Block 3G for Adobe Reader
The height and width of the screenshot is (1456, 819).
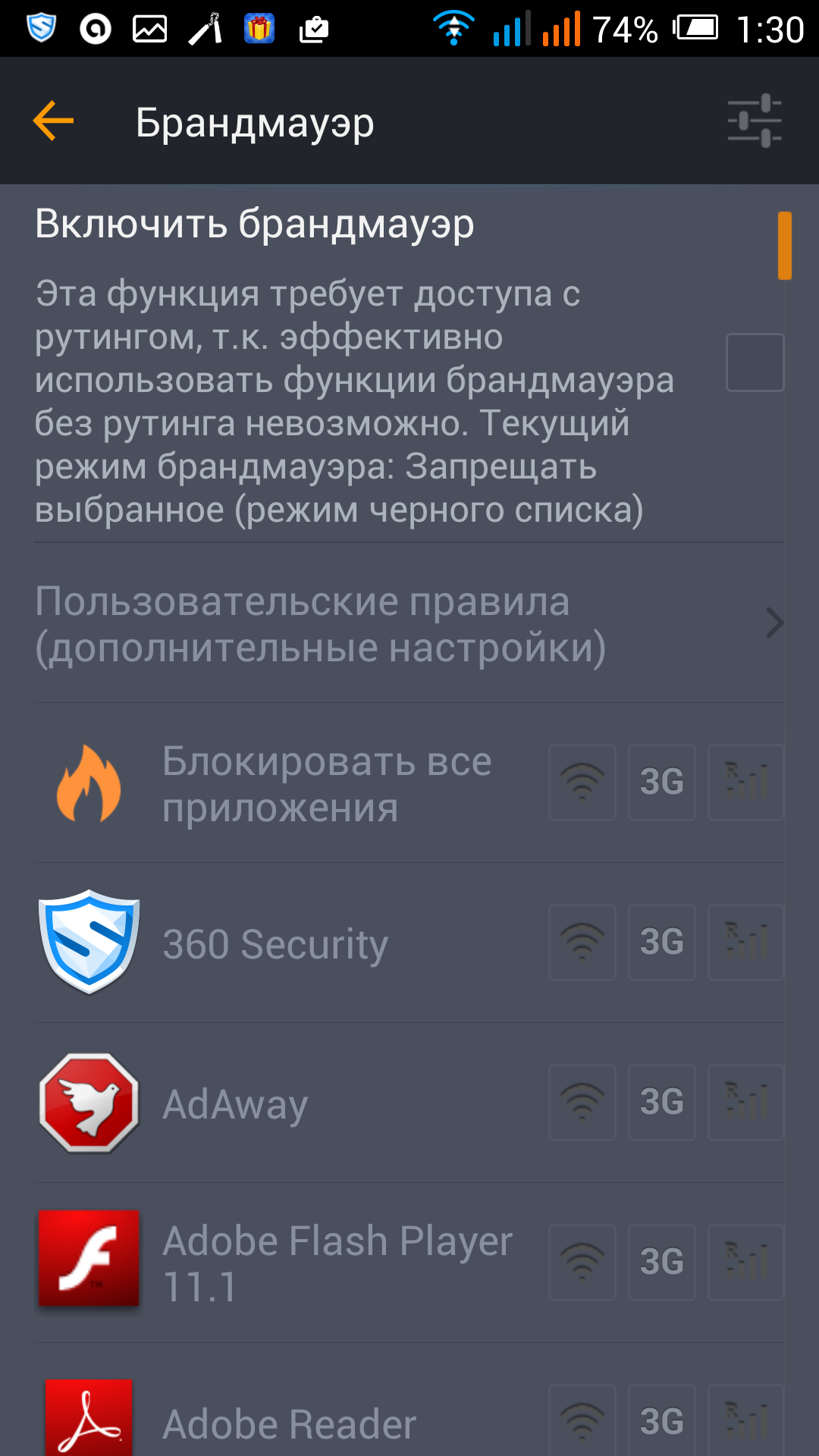coord(662,1421)
